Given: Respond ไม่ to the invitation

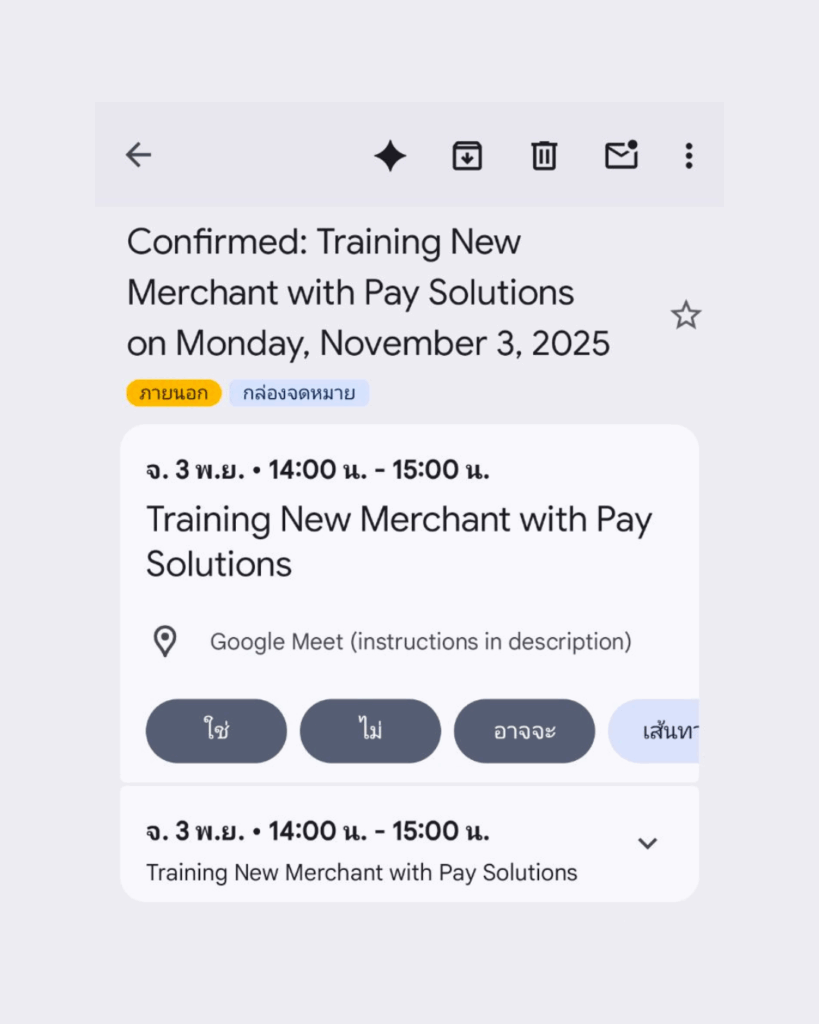Looking at the screenshot, I should tap(370, 731).
